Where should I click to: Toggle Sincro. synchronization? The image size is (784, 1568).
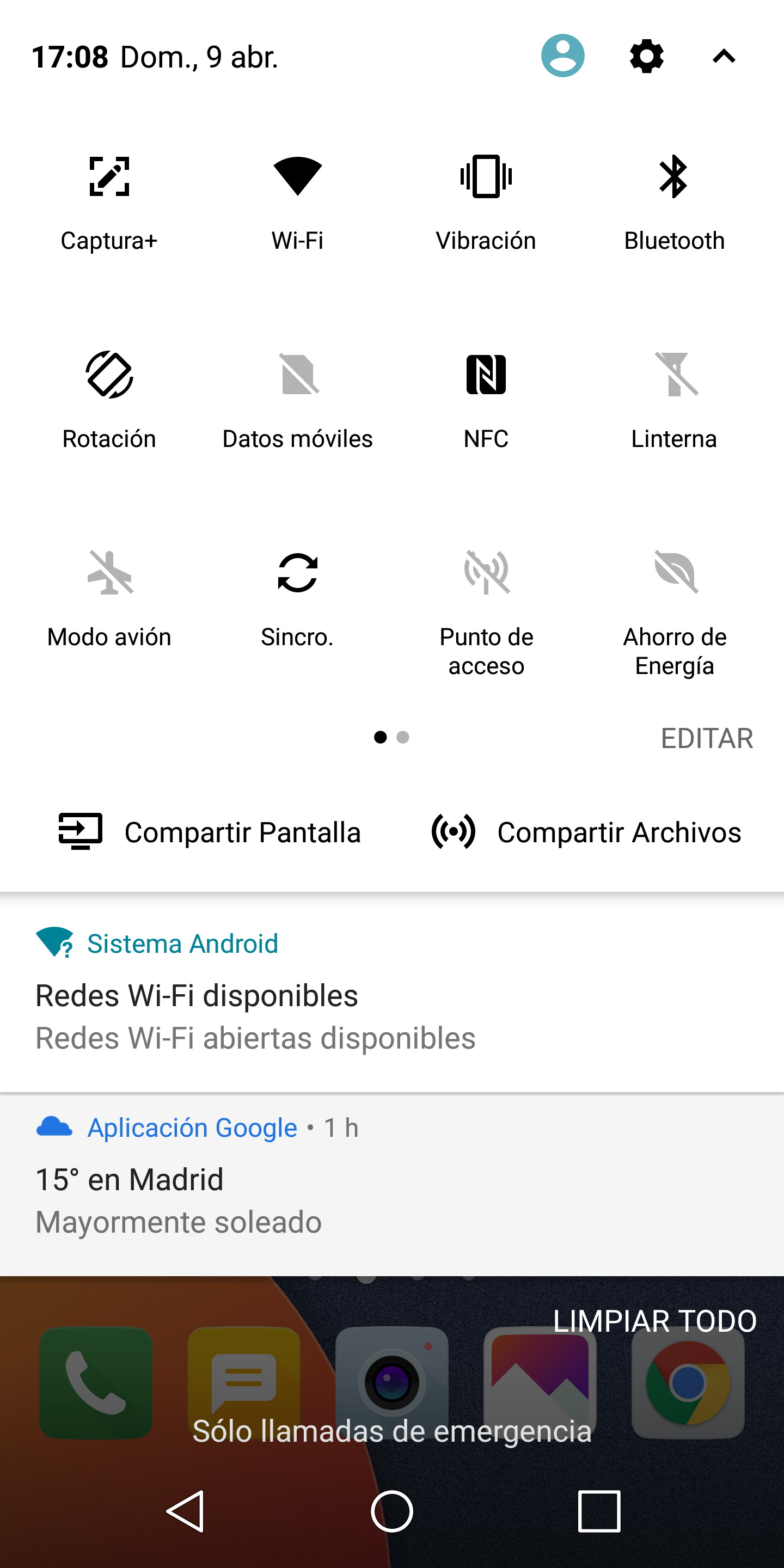(x=298, y=599)
